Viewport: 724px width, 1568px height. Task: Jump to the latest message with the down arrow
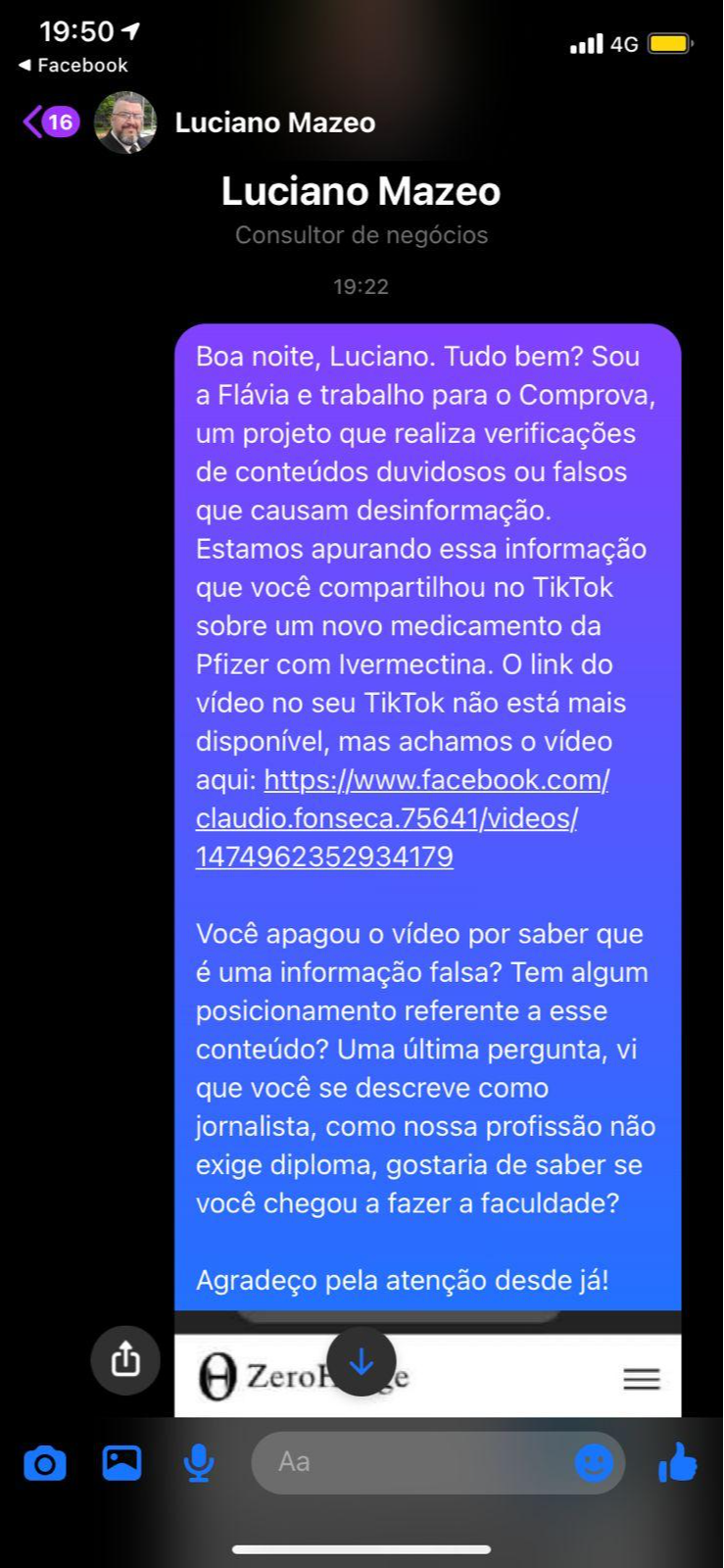(x=362, y=1361)
